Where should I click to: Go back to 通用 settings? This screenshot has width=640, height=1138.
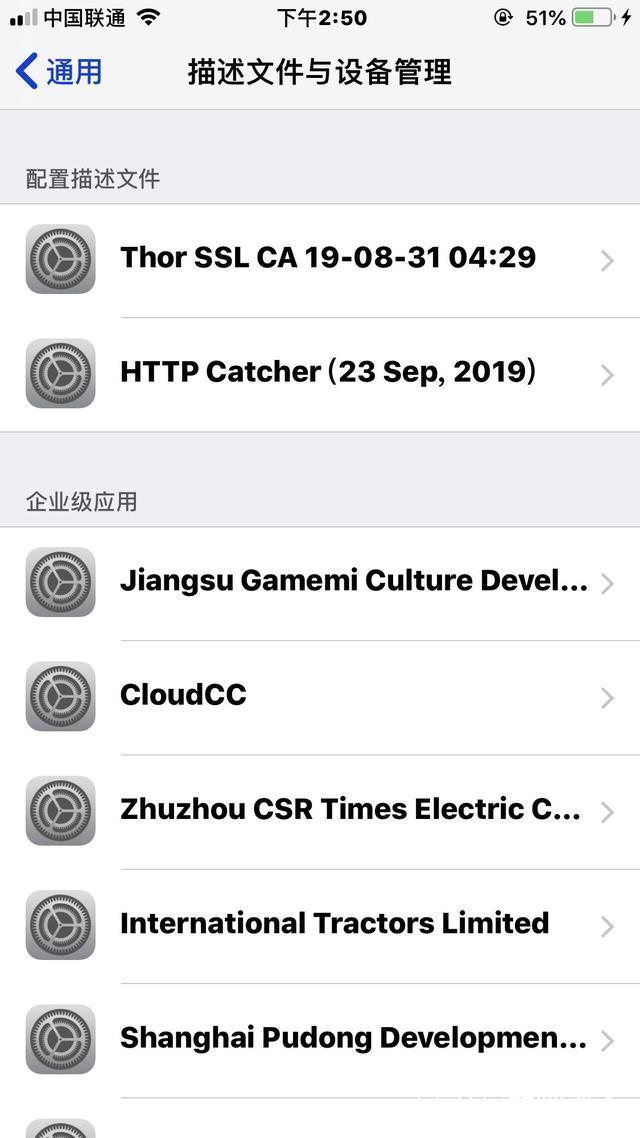click(60, 72)
